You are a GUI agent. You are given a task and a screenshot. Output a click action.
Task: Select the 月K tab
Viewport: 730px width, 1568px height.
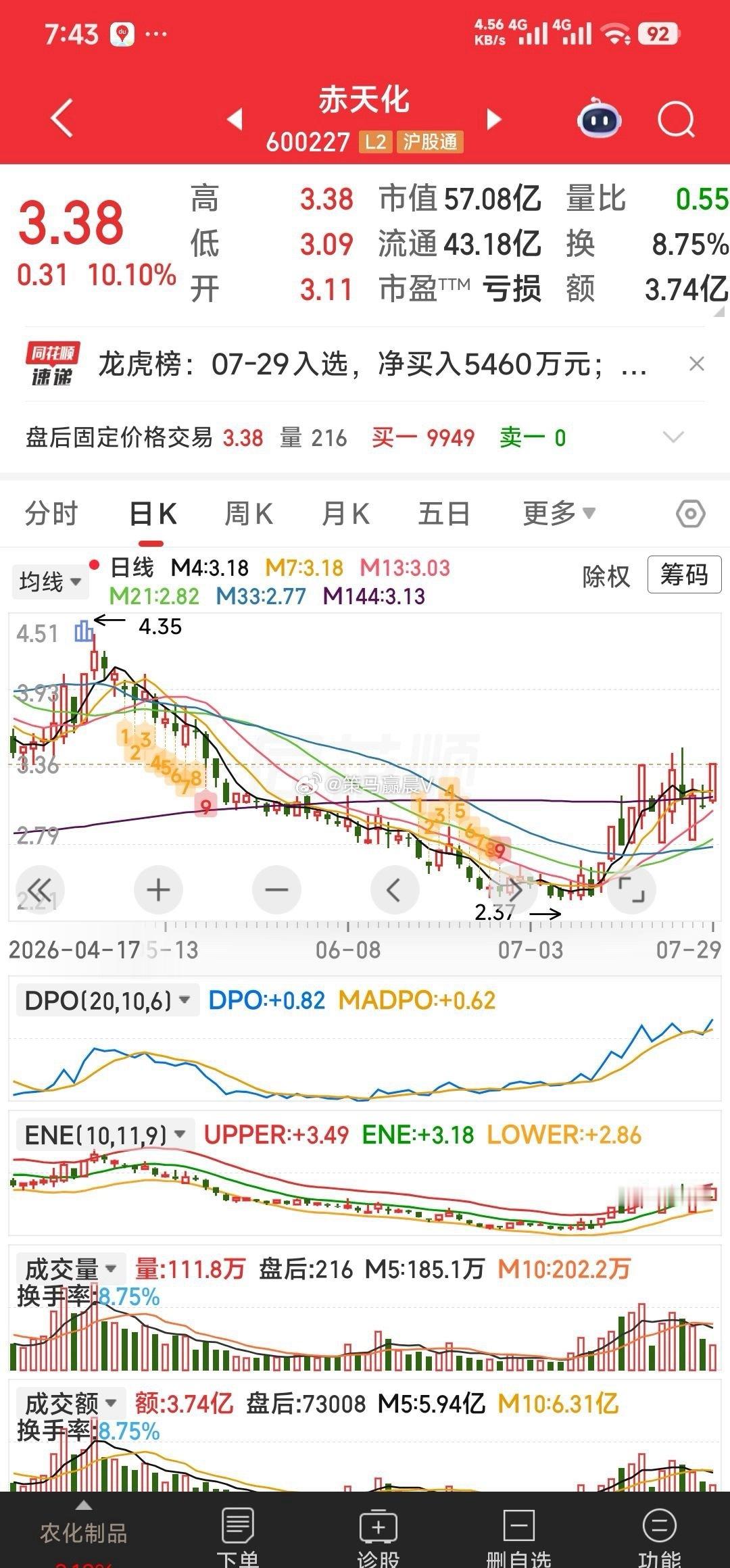click(x=345, y=514)
